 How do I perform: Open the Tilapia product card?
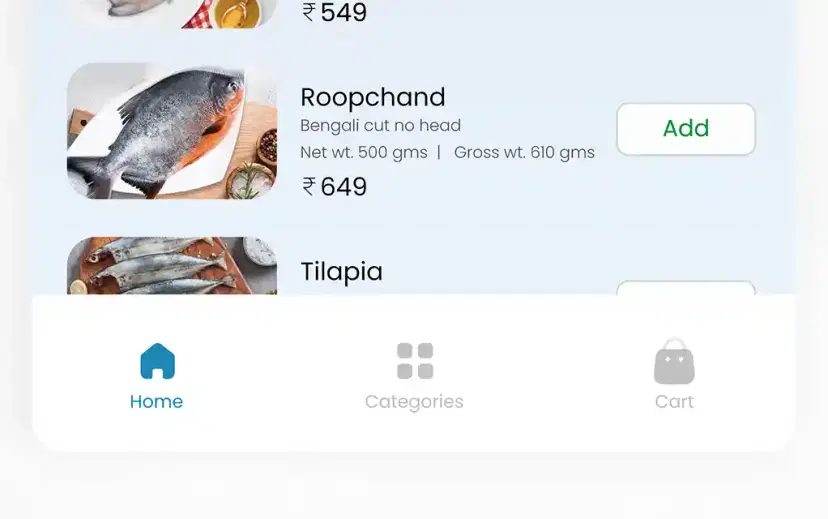click(x=341, y=271)
